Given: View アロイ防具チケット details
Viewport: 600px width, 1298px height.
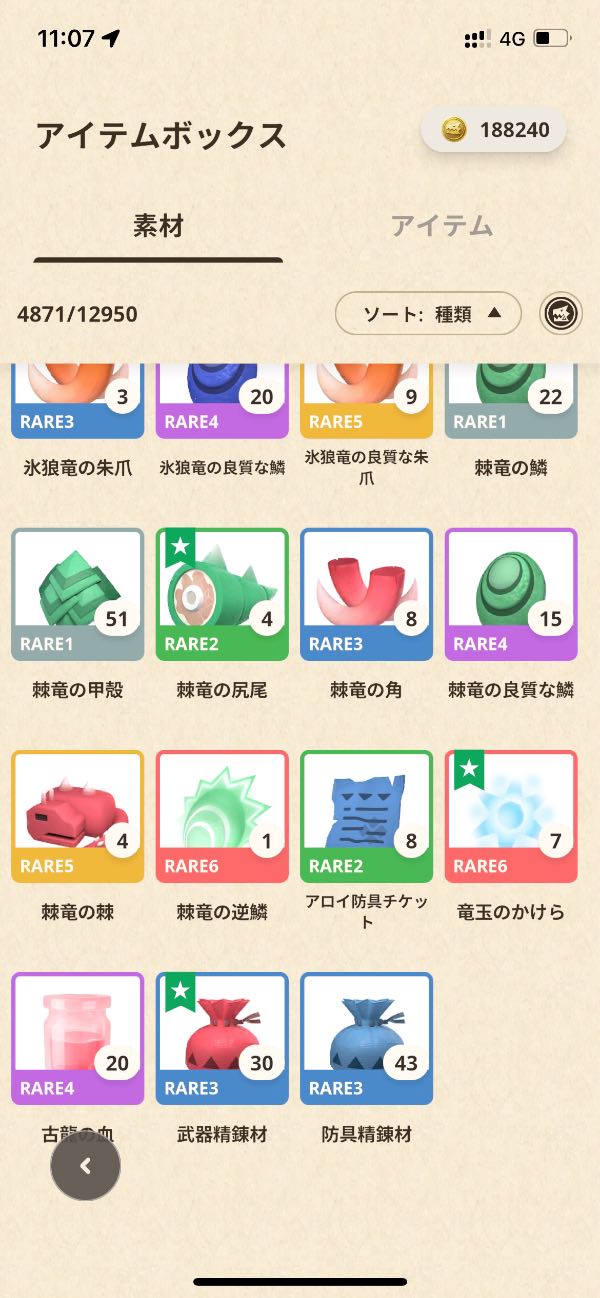Looking at the screenshot, I should 366,816.
